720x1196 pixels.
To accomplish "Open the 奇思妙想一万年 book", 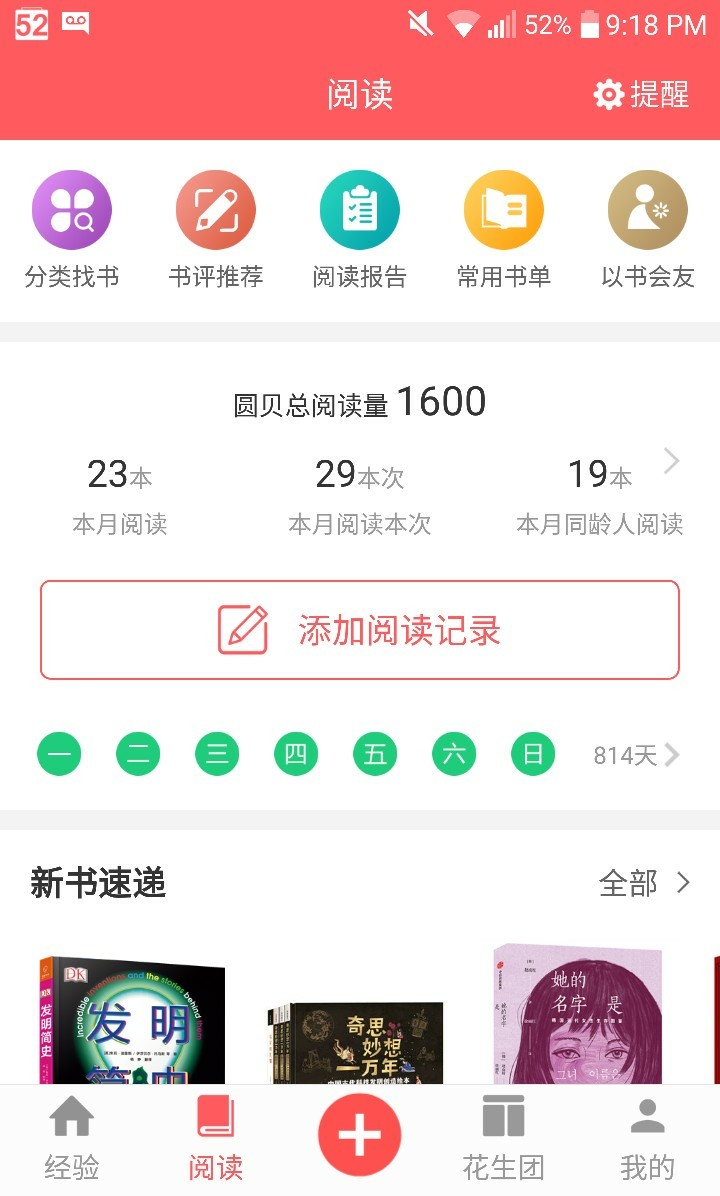I will click(355, 1040).
